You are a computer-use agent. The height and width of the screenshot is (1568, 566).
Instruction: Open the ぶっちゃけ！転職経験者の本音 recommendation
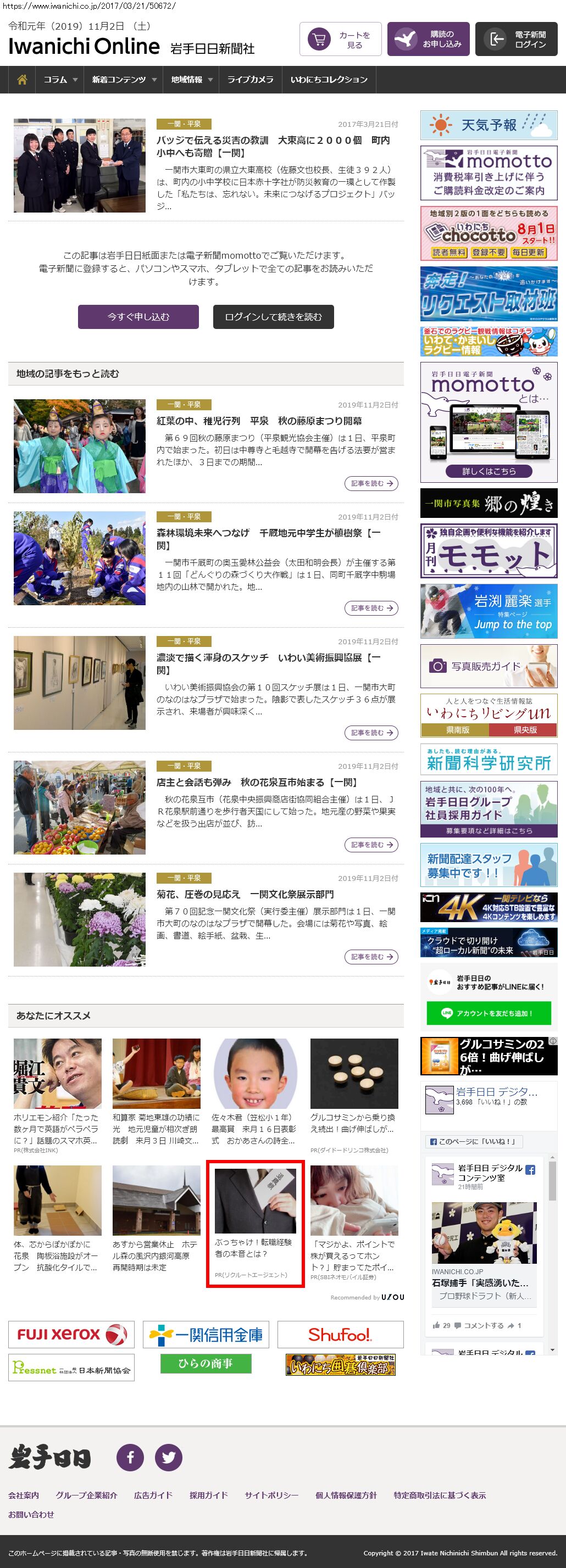256,1224
